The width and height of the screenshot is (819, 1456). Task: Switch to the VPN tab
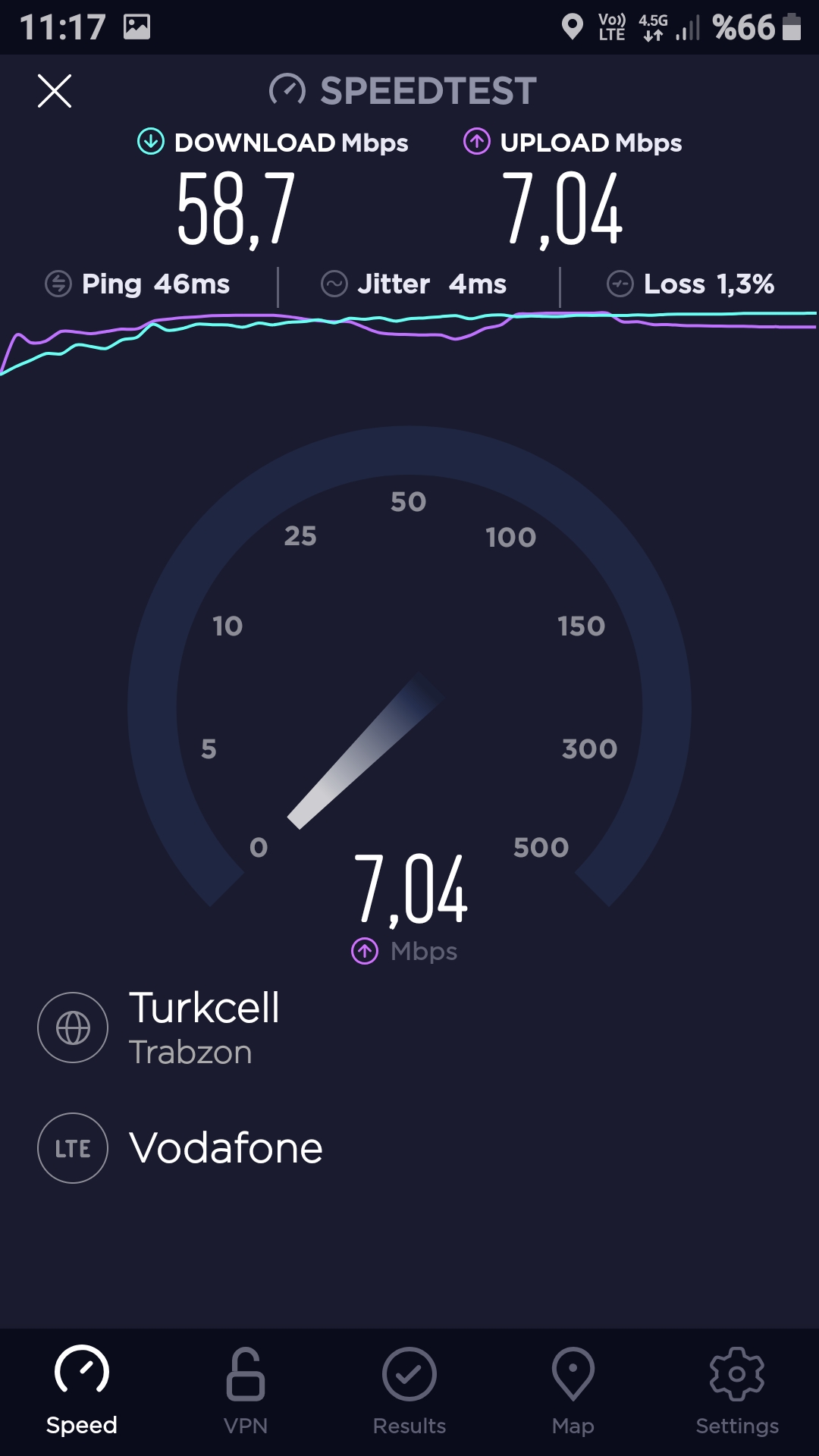246,1392
